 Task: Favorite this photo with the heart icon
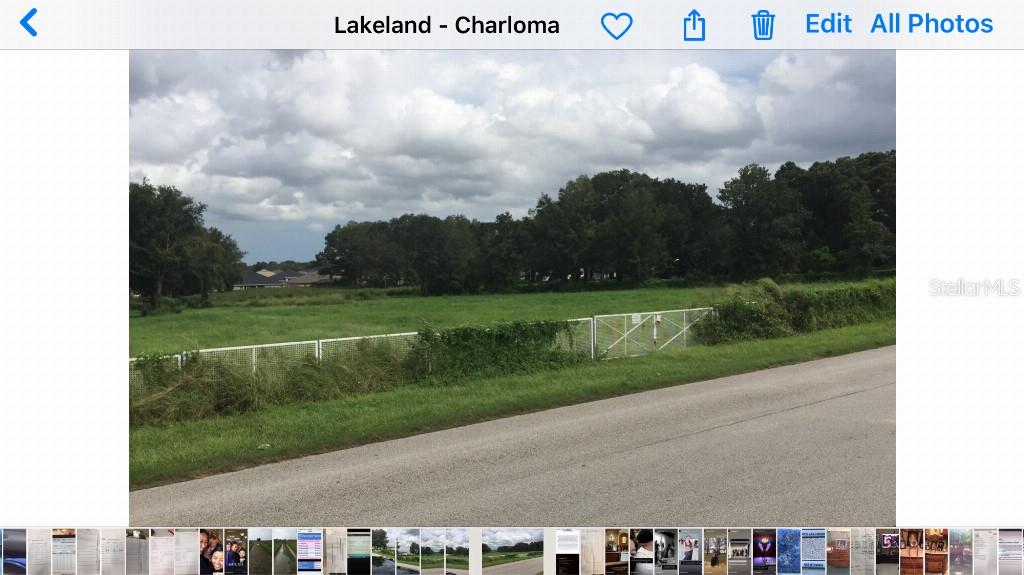(x=616, y=25)
